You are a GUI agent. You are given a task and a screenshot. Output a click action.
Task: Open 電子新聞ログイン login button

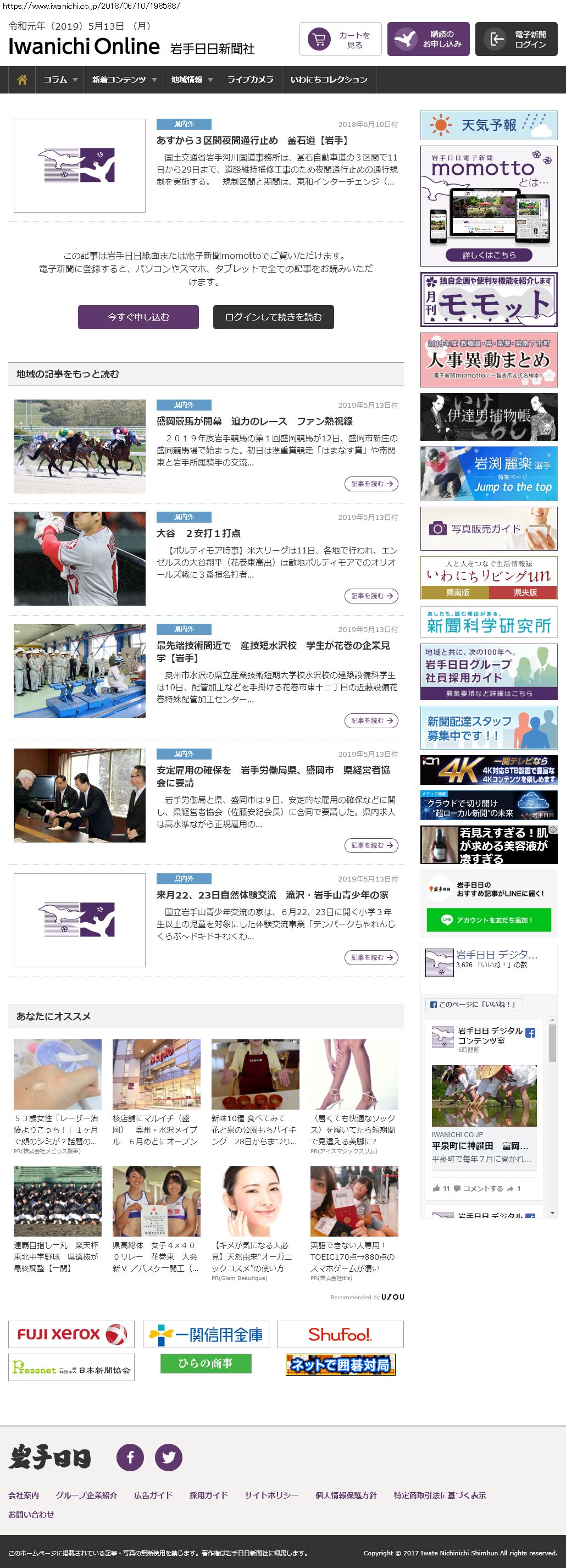tap(515, 40)
